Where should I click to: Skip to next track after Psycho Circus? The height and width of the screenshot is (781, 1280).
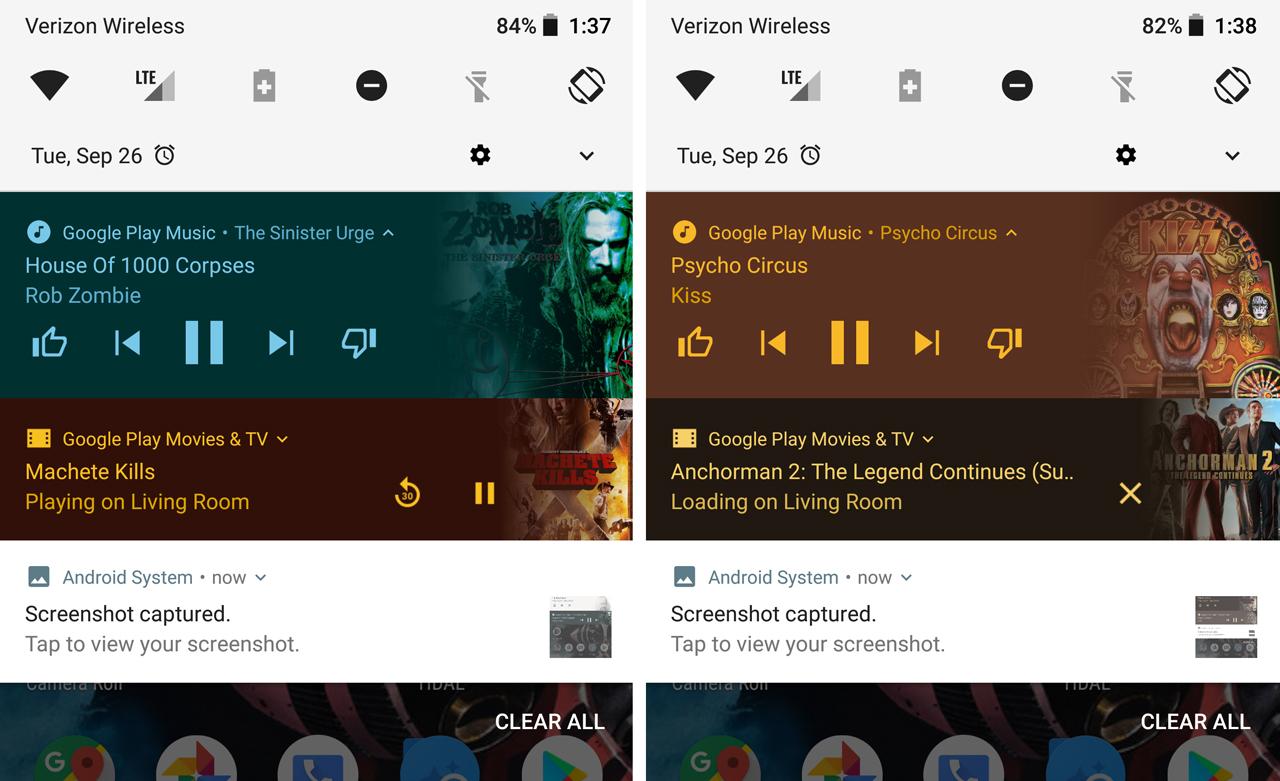pyautogui.click(x=927, y=343)
